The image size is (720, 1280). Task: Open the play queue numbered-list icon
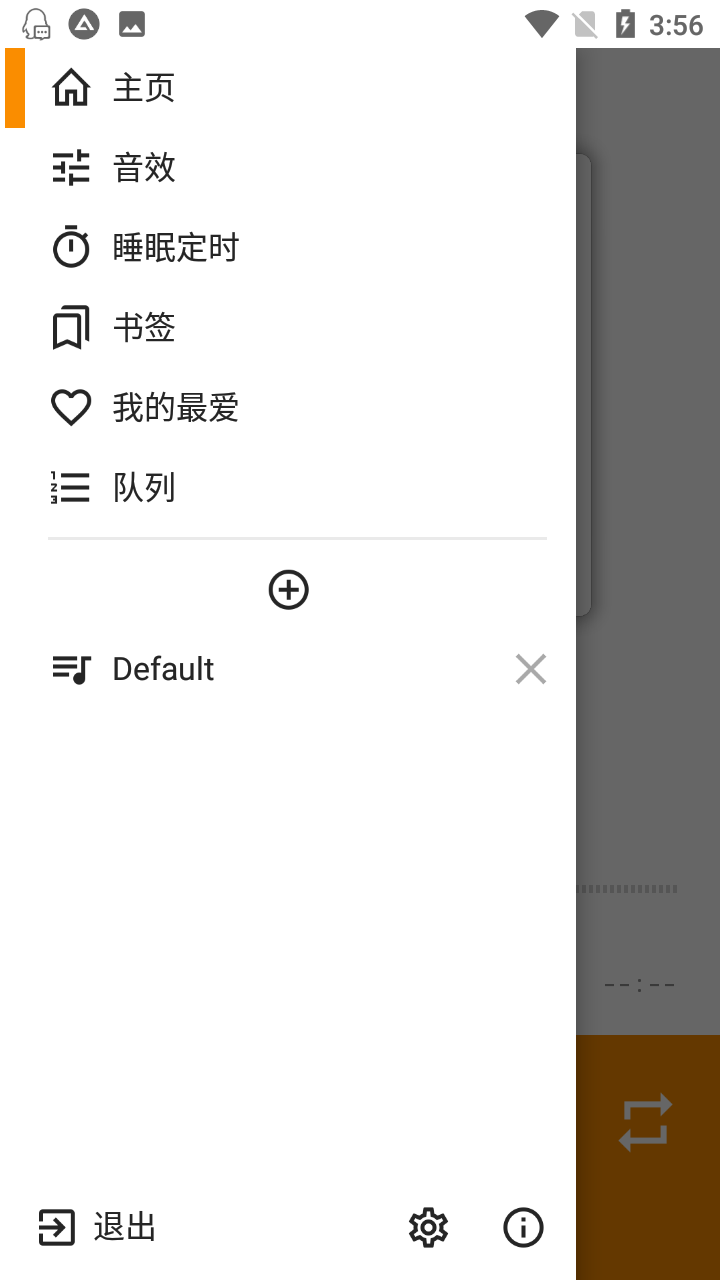click(70, 487)
